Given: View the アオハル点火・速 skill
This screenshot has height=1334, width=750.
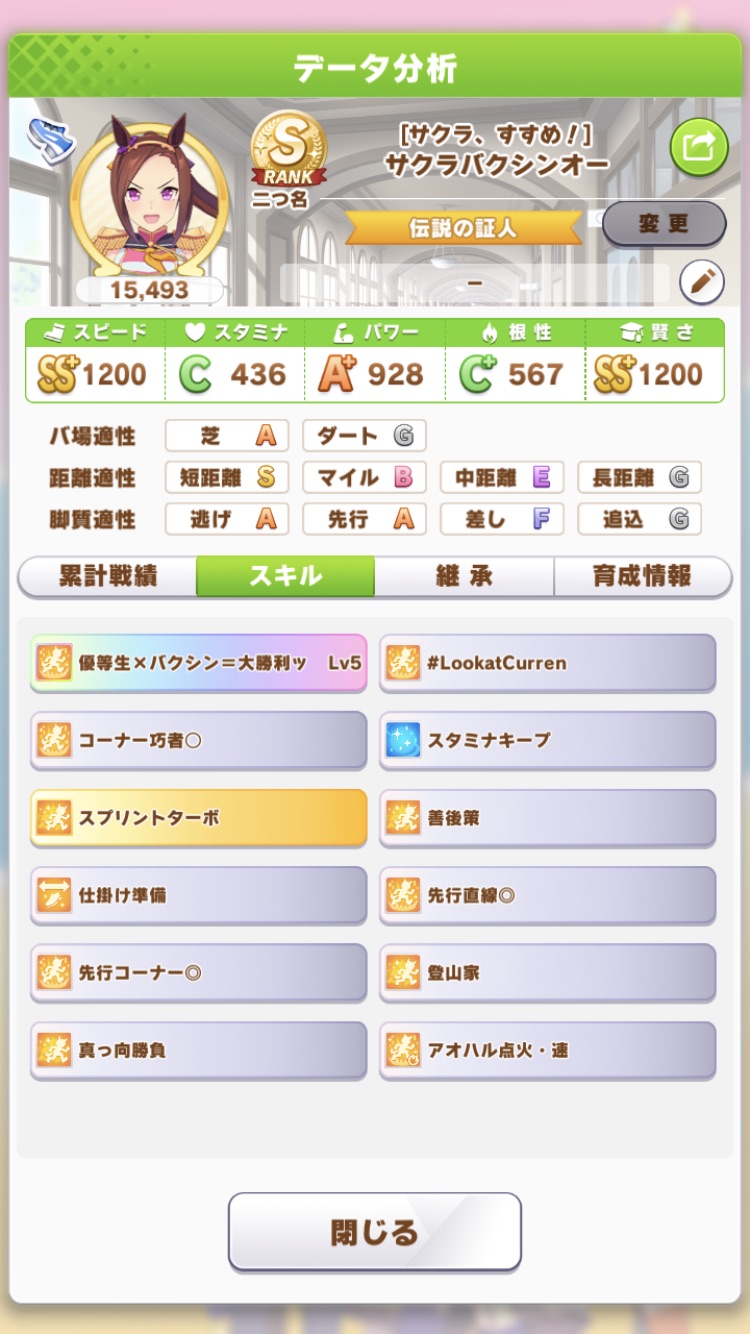Looking at the screenshot, I should (x=547, y=1050).
